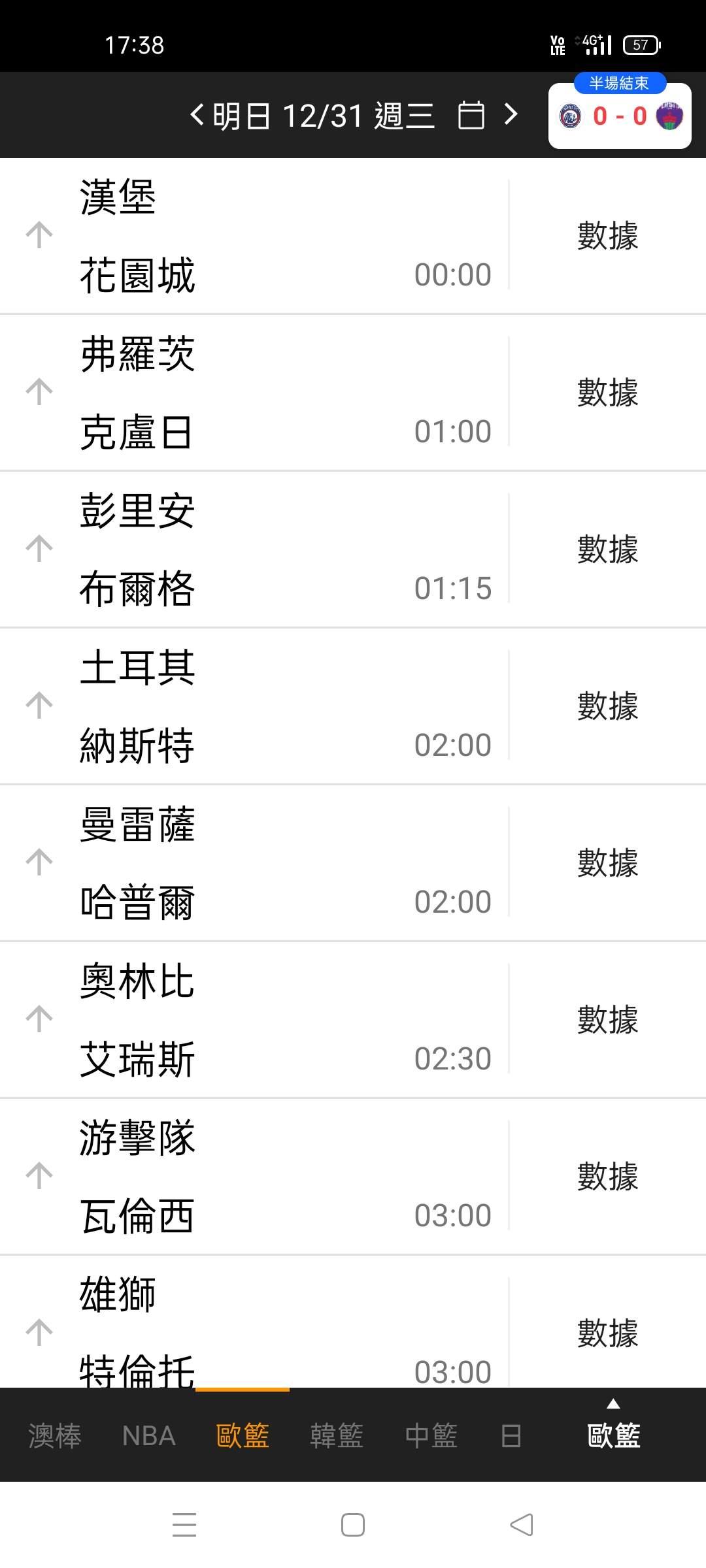Return to the home screen
Image resolution: width=706 pixels, height=1568 pixels.
[x=353, y=1525]
